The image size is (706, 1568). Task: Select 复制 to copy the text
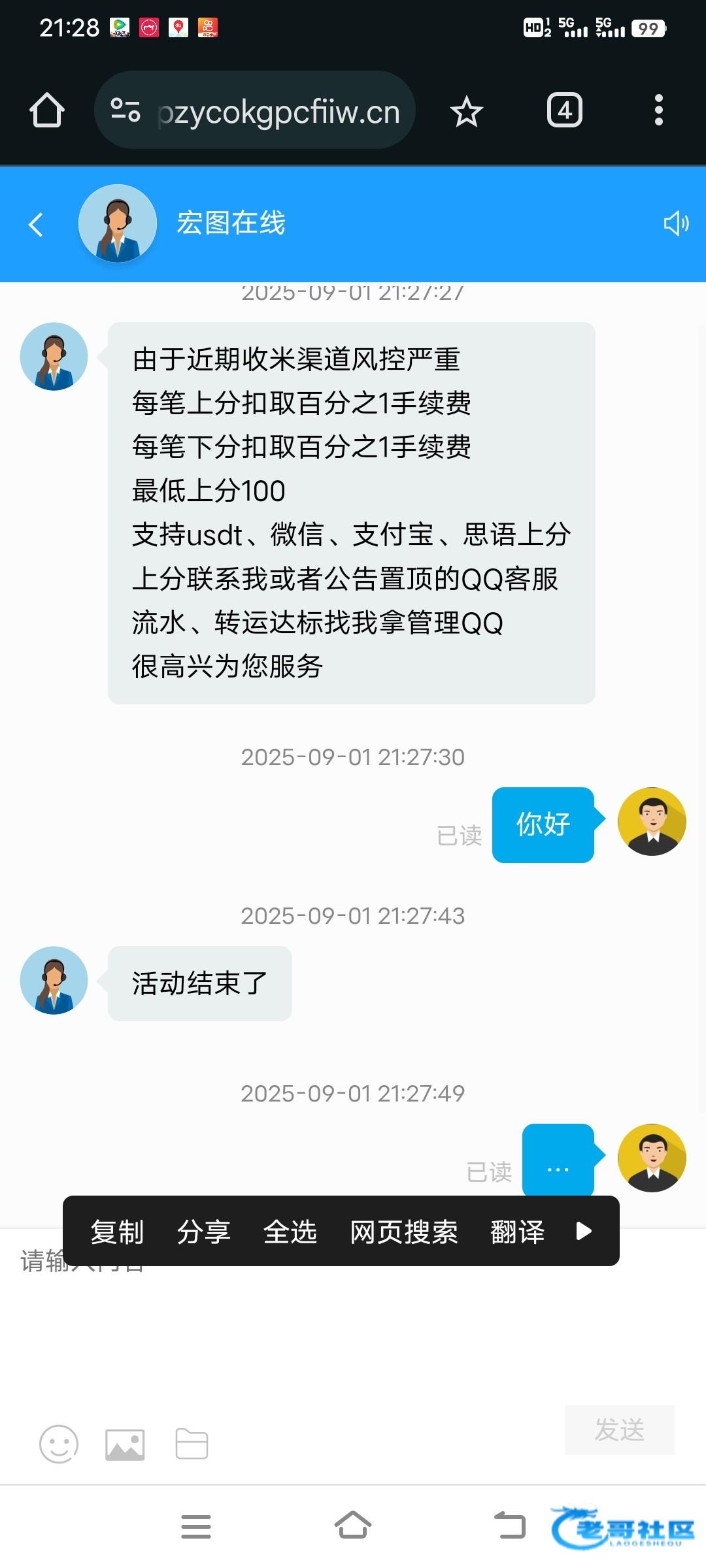117,1232
